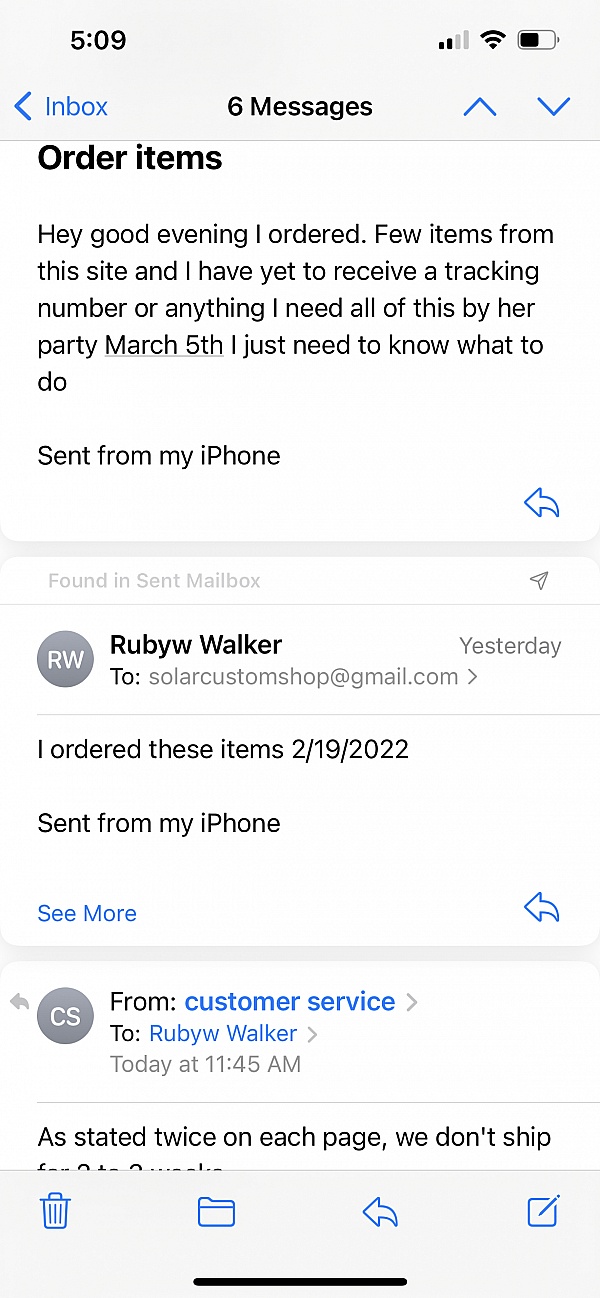The width and height of the screenshot is (600, 1298).
Task: Expand the message with See More
Action: 87,913
